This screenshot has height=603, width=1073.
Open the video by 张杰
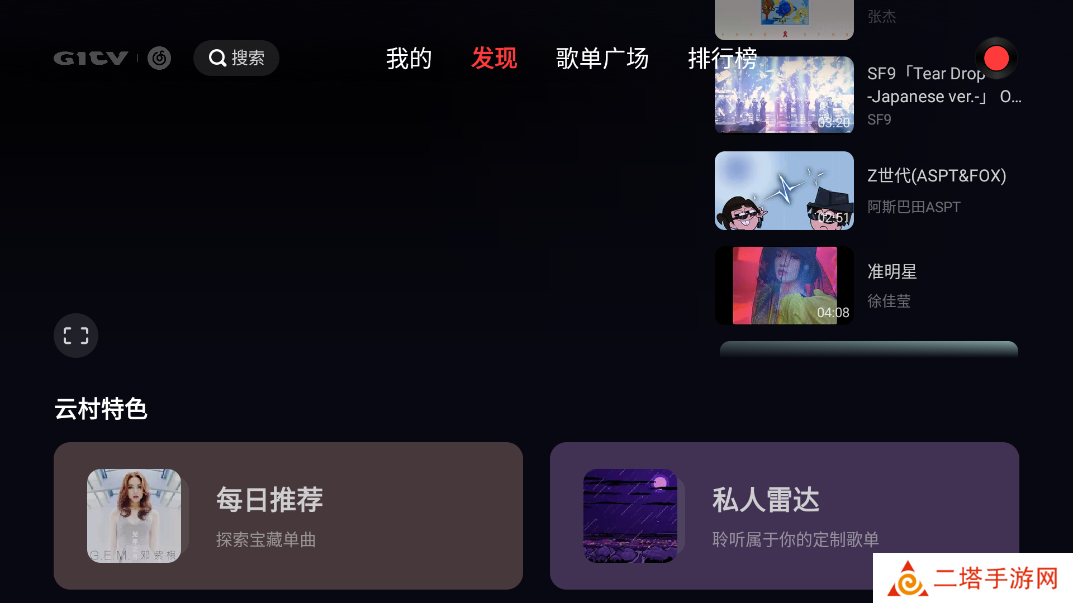(x=785, y=17)
